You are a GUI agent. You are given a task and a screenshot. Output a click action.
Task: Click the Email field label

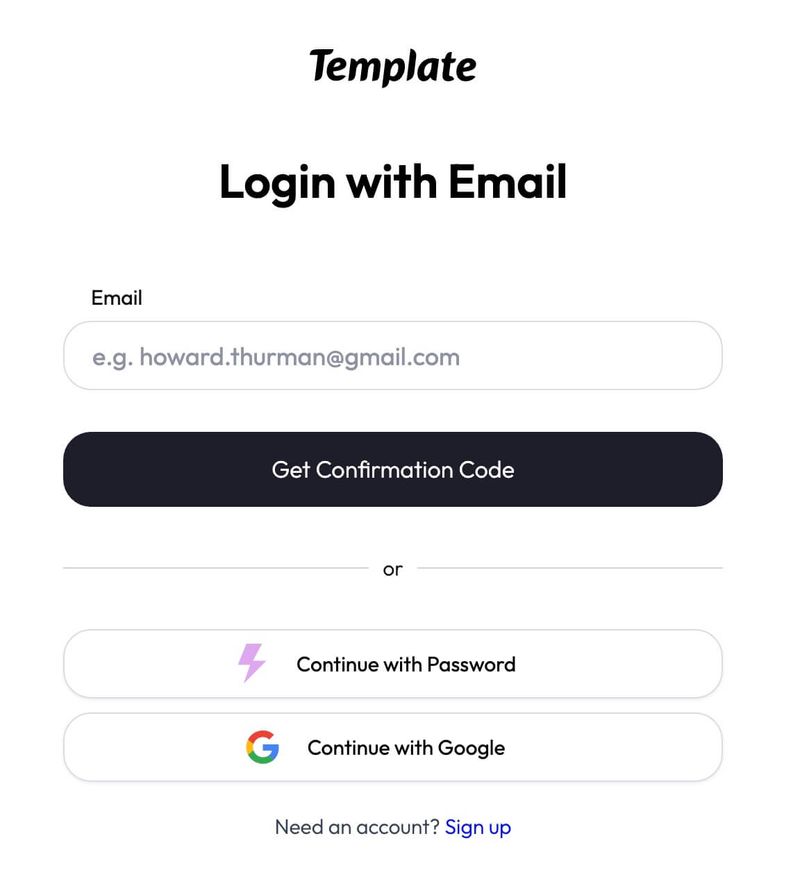click(116, 297)
